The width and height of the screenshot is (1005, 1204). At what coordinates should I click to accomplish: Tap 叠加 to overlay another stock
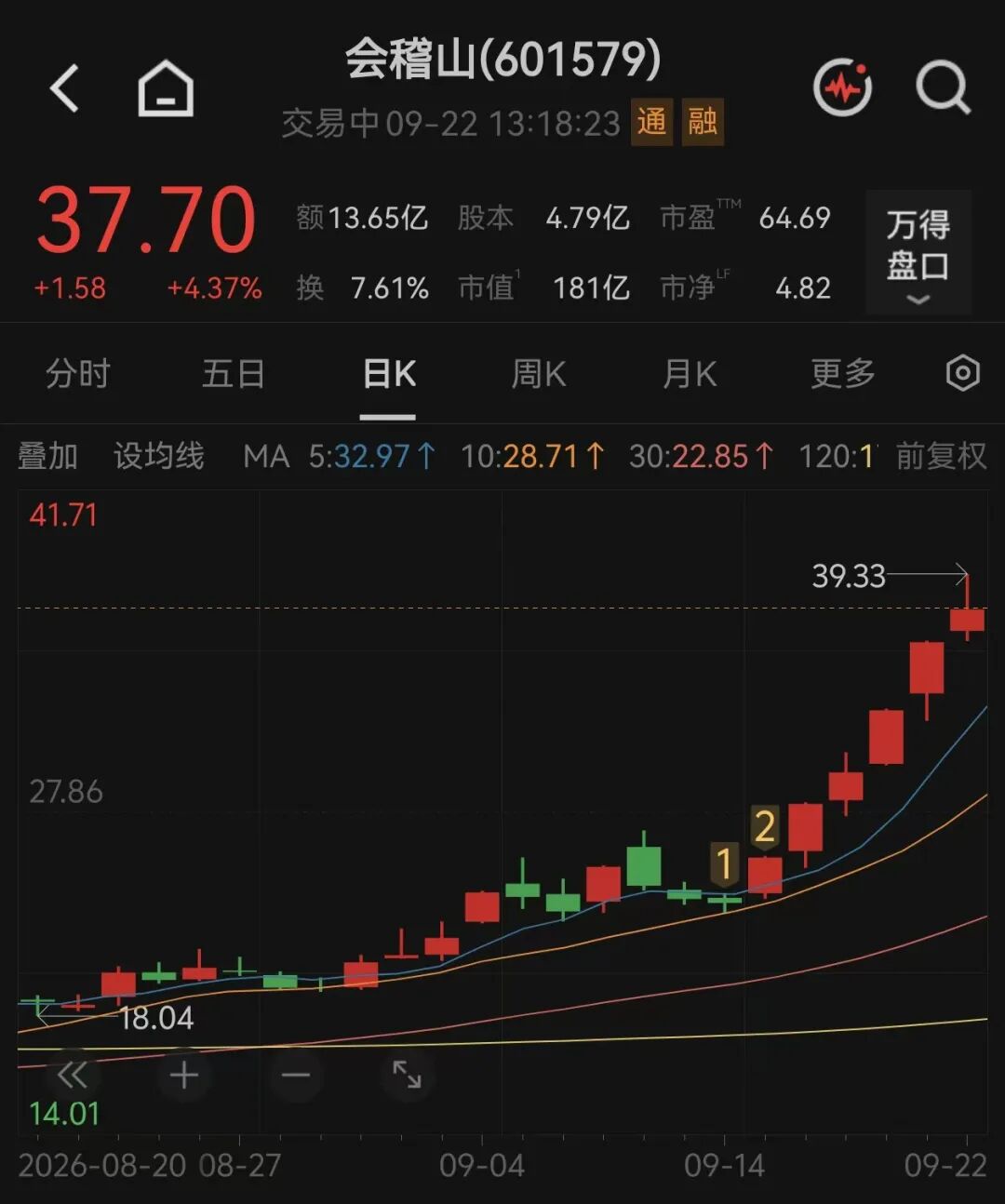47,456
